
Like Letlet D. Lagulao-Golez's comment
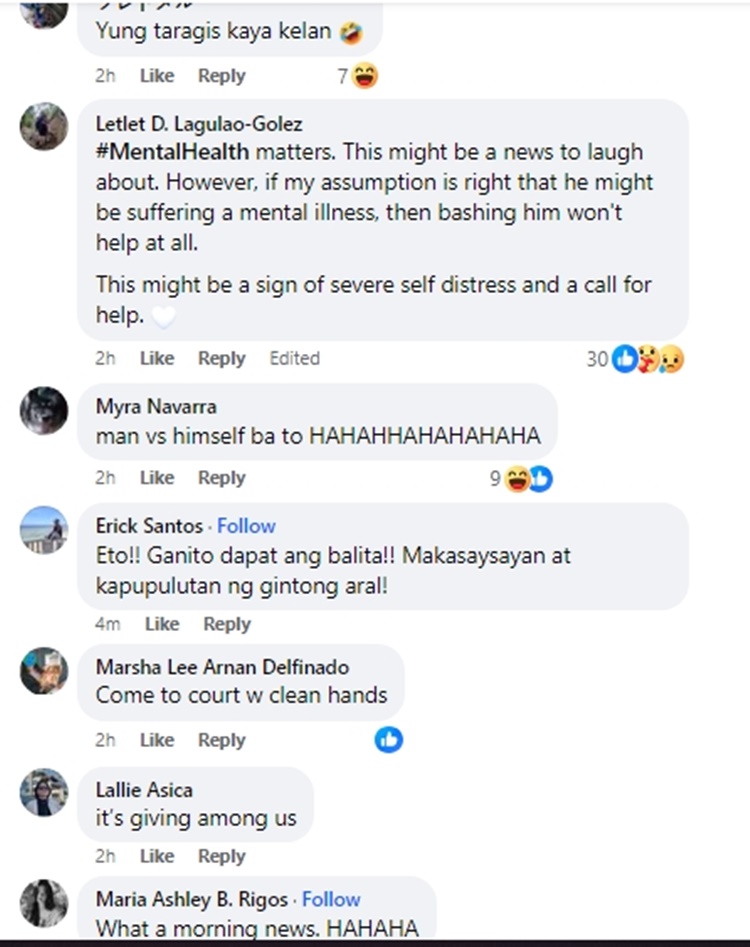click(156, 358)
